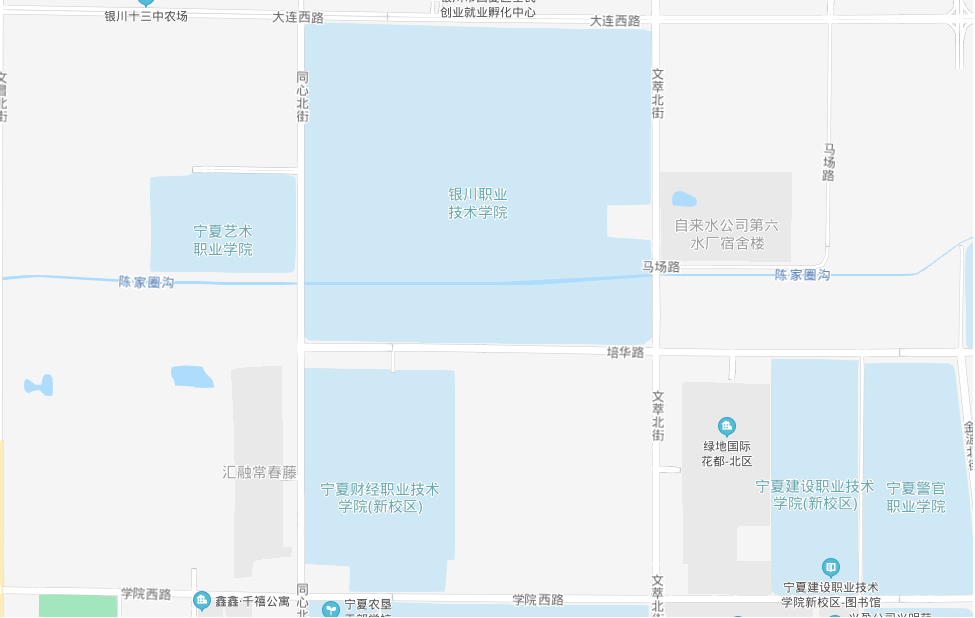975x618 pixels.
Task: Open the 宁夏建设职业技术学院新校区-图书馆 marker
Action: 830,567
